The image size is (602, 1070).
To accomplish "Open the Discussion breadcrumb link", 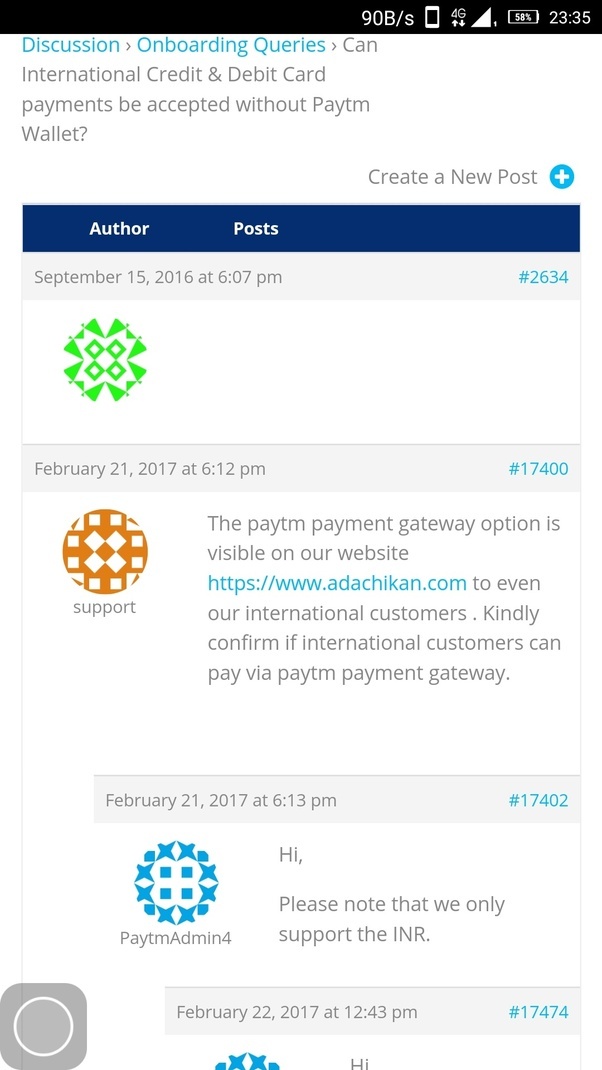I will click(x=70, y=45).
